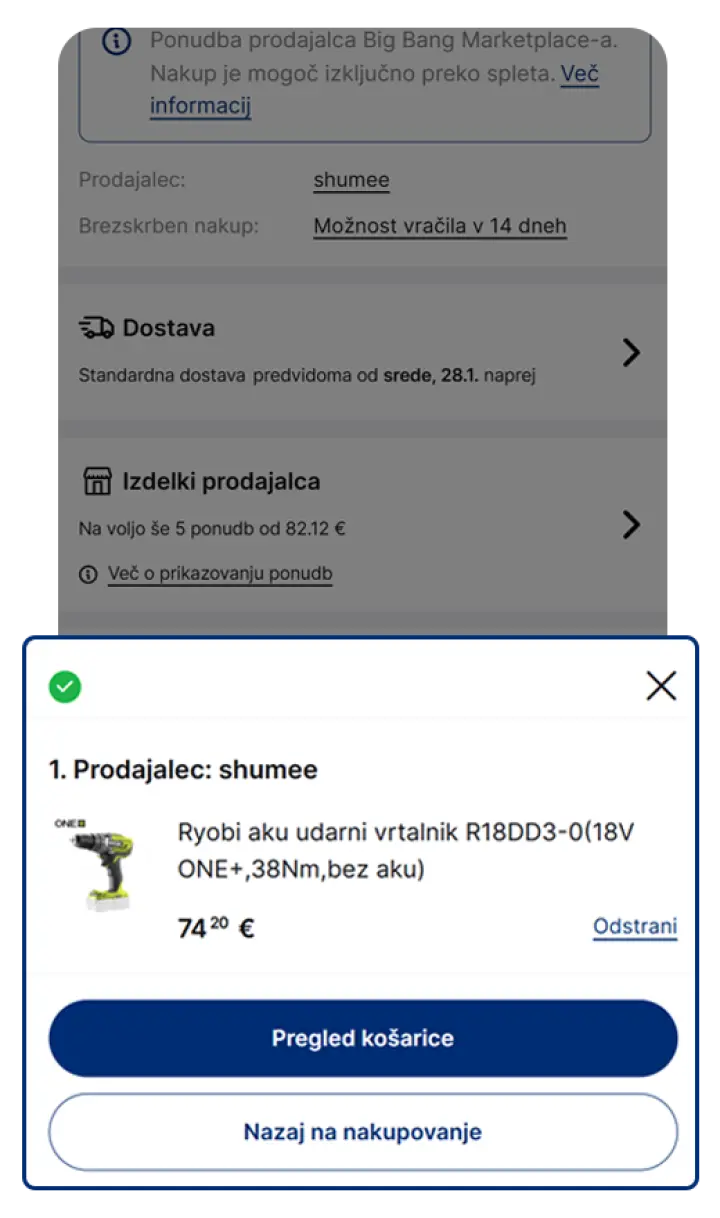Remove the Ryobi drill via Odstrani
This screenshot has width=720, height=1218.
click(x=635, y=926)
